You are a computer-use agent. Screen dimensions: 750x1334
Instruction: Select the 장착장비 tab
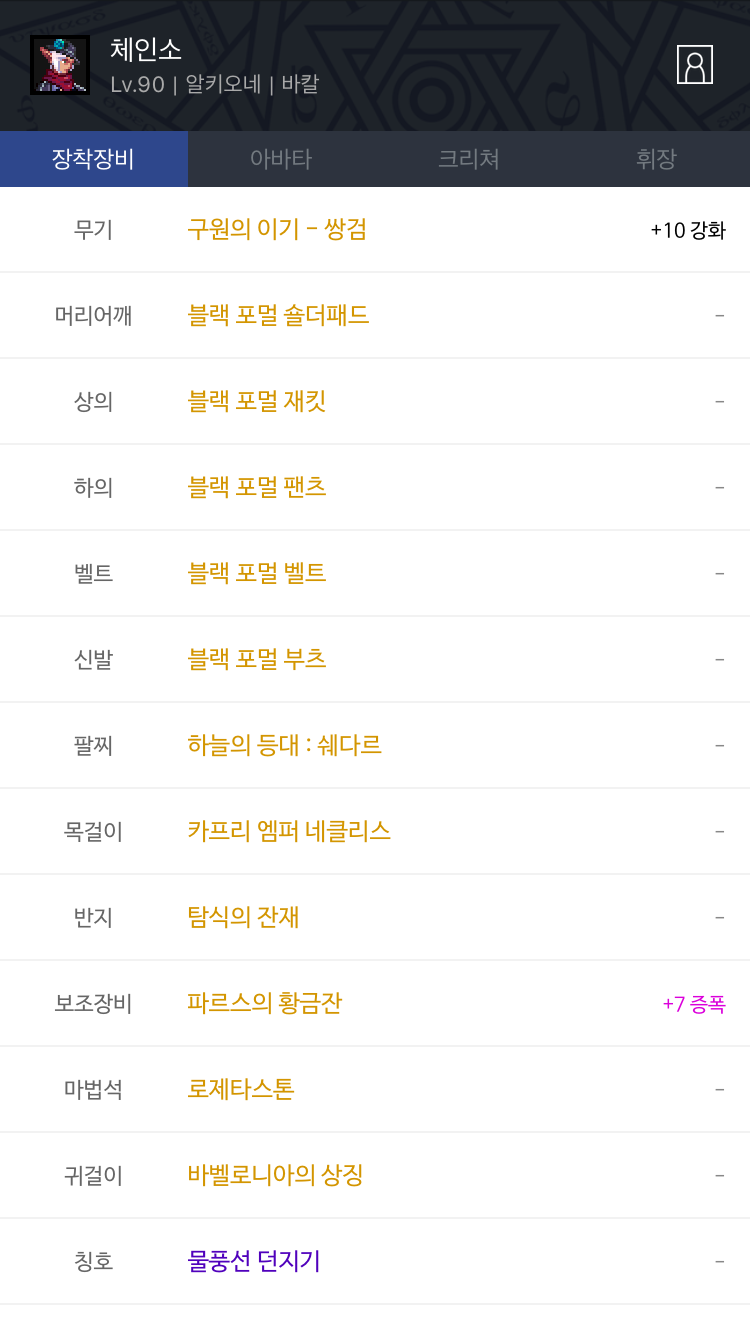click(x=94, y=159)
